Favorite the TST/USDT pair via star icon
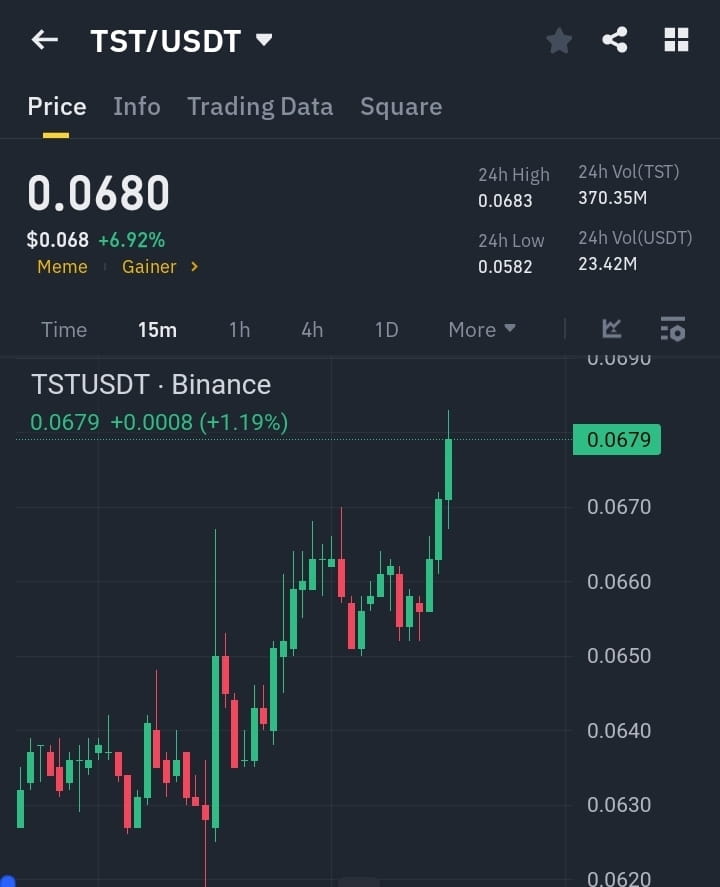The image size is (720, 887). (559, 40)
